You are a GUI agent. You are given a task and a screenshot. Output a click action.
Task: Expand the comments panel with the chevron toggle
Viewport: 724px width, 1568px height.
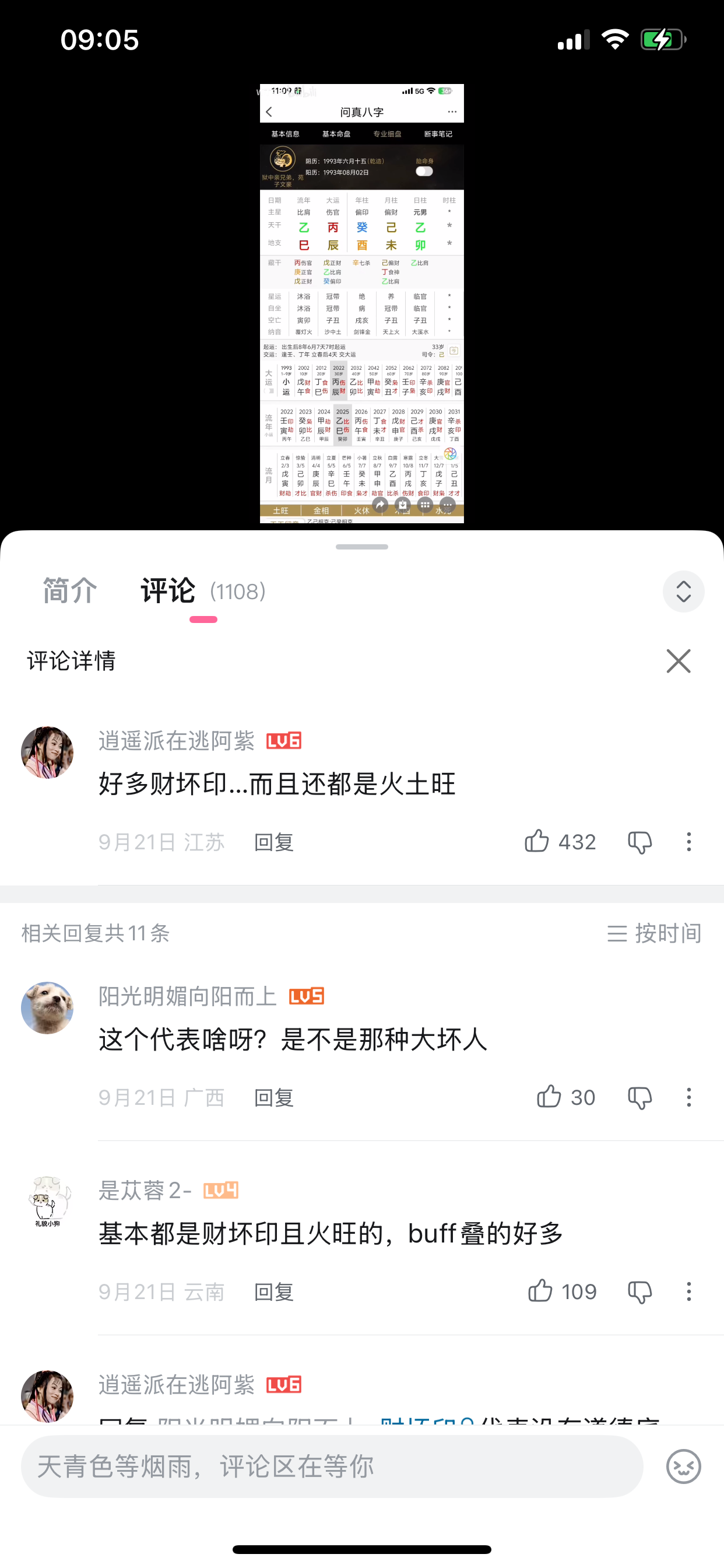(683, 591)
